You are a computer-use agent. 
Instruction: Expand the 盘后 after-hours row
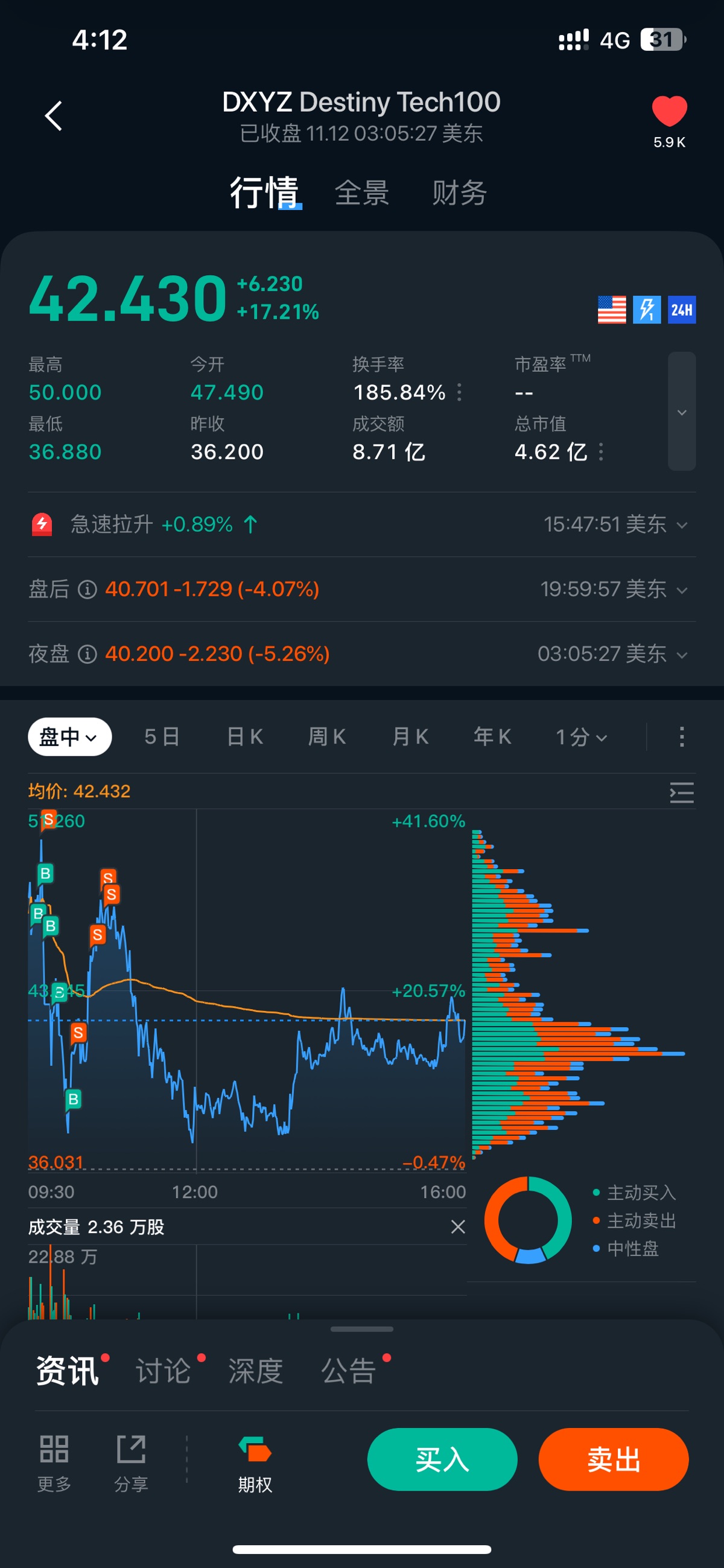681,590
